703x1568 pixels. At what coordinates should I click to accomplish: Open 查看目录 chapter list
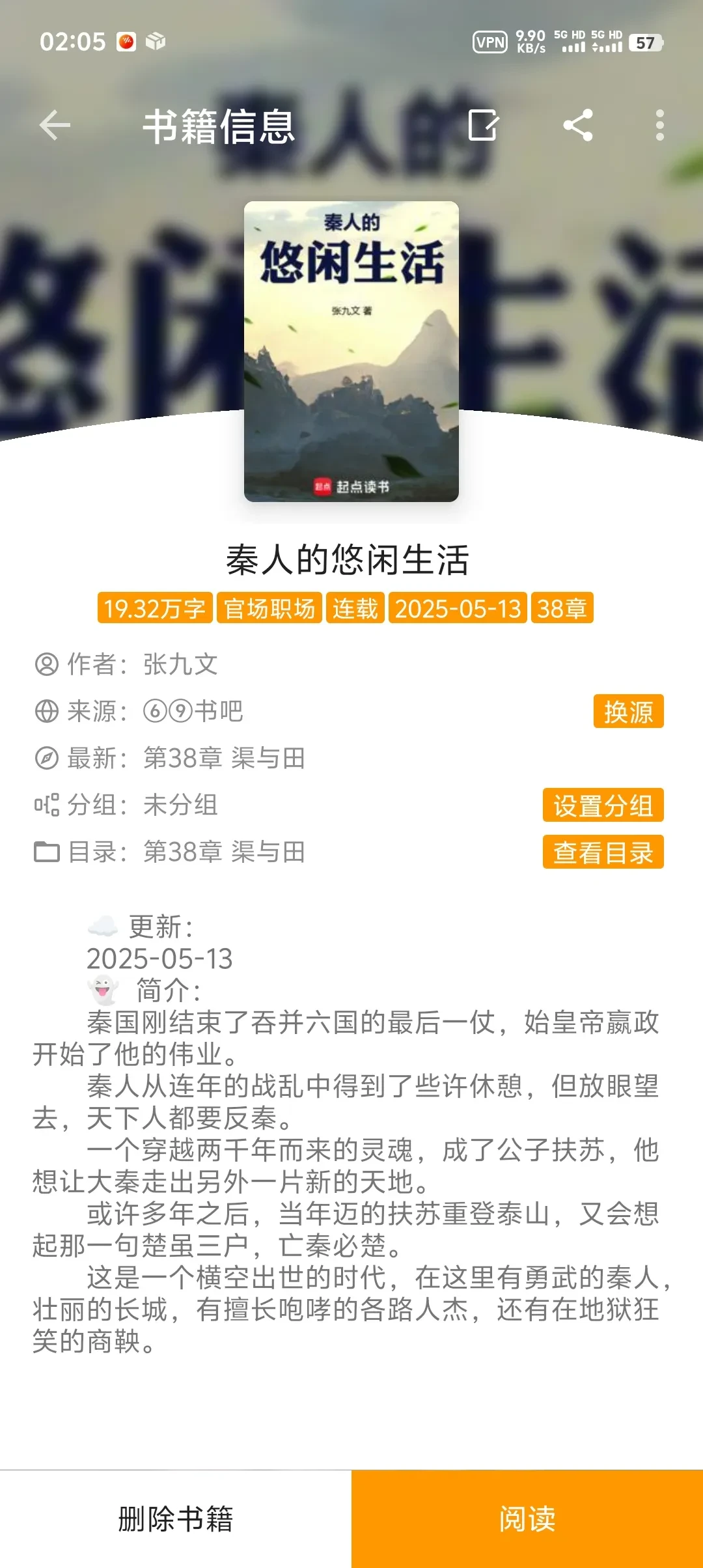(603, 852)
